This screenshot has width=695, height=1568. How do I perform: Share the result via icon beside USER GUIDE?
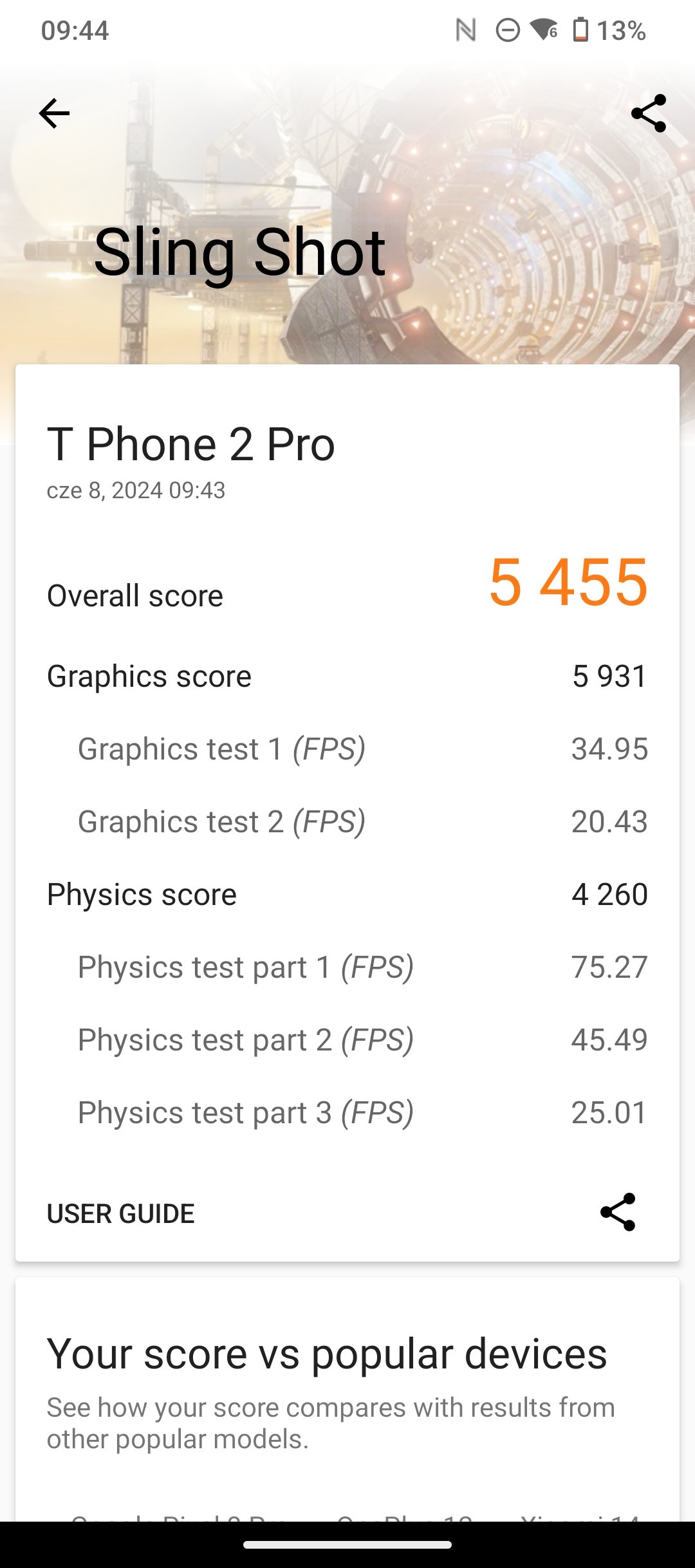tap(618, 1212)
